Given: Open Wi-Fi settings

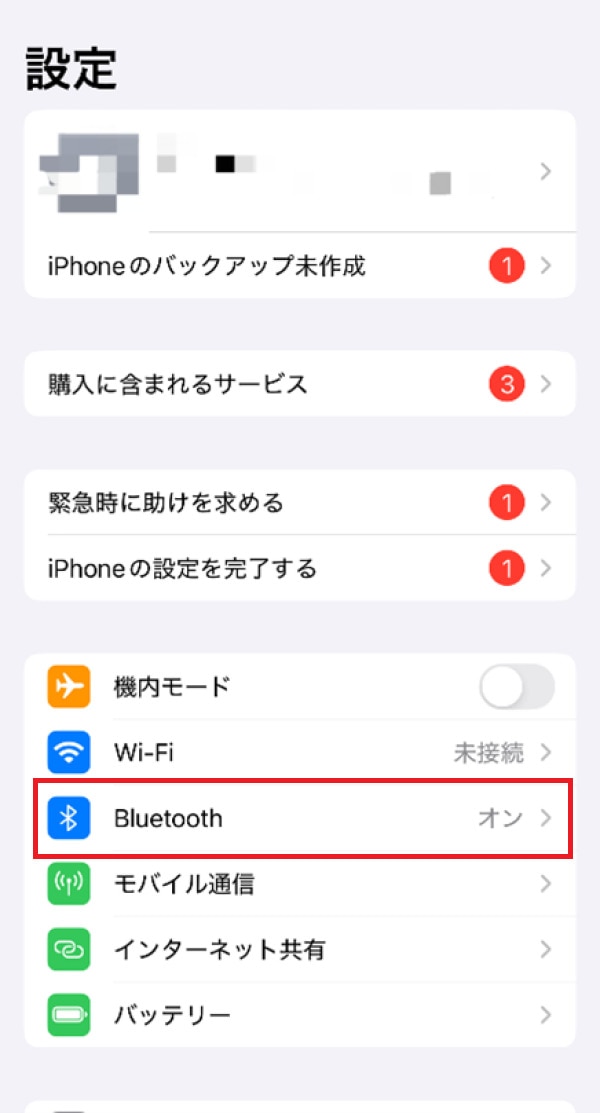Looking at the screenshot, I should (299, 752).
